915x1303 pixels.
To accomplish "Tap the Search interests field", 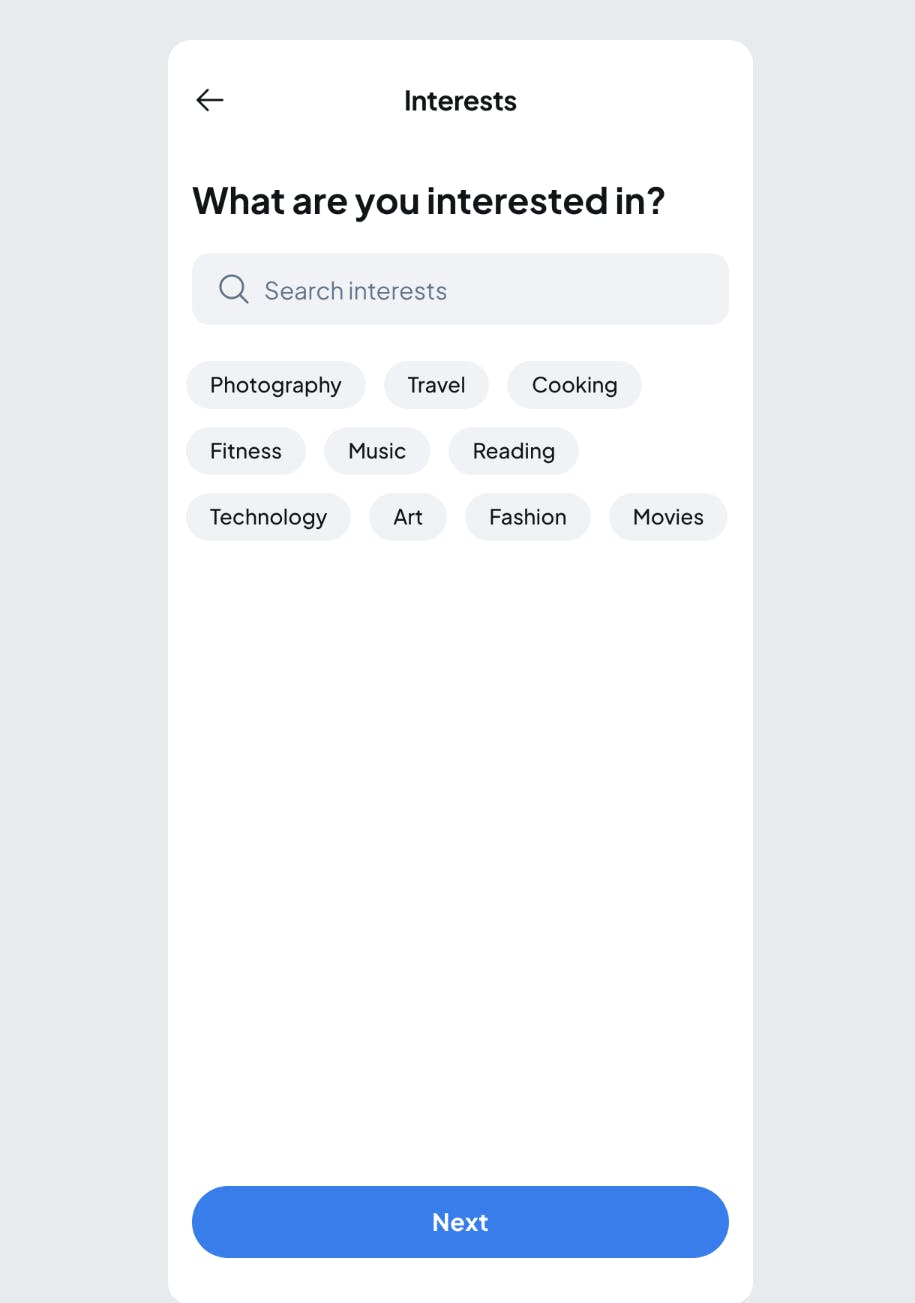I will [460, 290].
